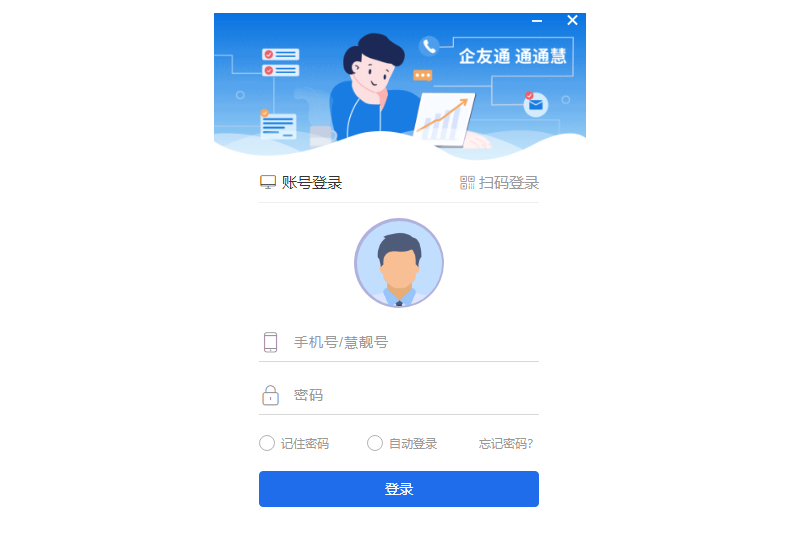This screenshot has width=800, height=533.
Task: Close the login window
Action: tap(572, 20)
